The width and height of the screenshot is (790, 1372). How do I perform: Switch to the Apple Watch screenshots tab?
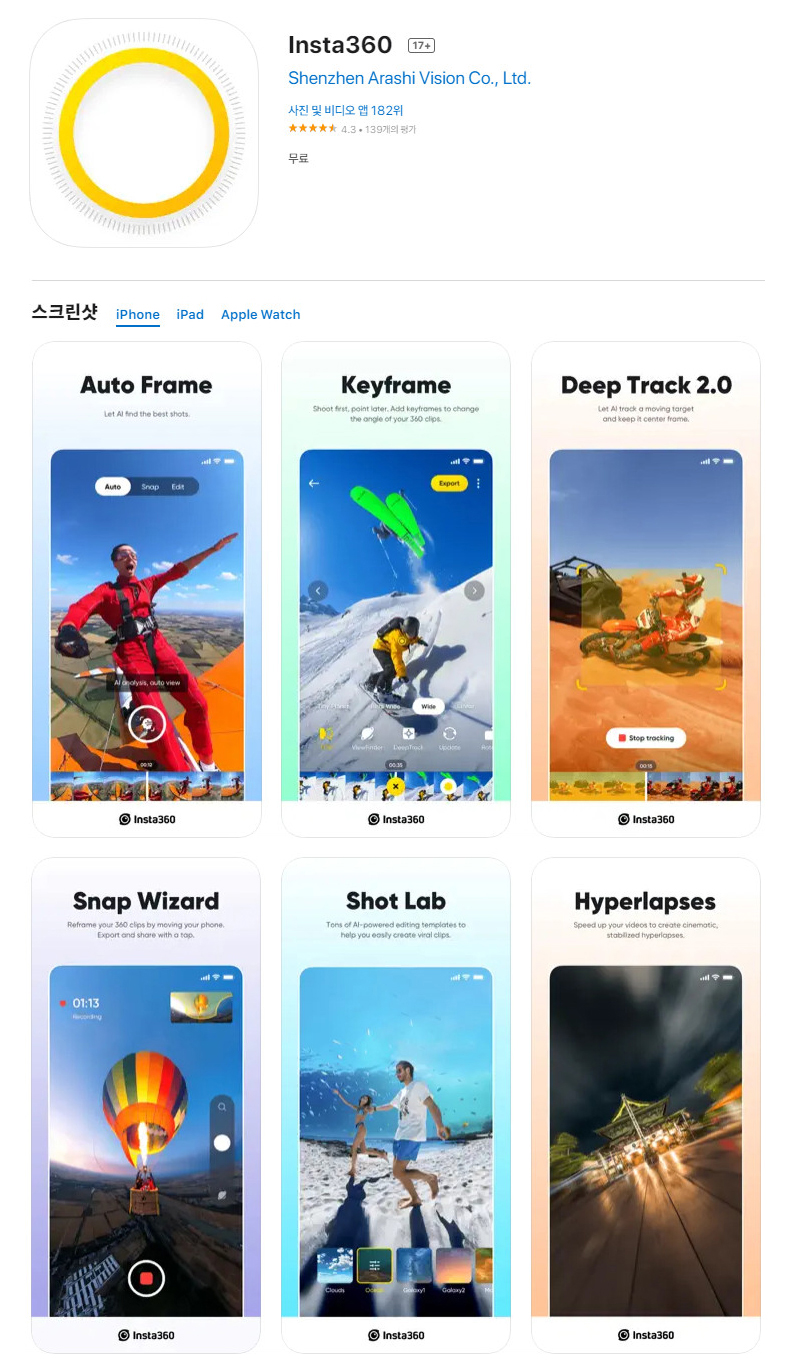click(260, 314)
